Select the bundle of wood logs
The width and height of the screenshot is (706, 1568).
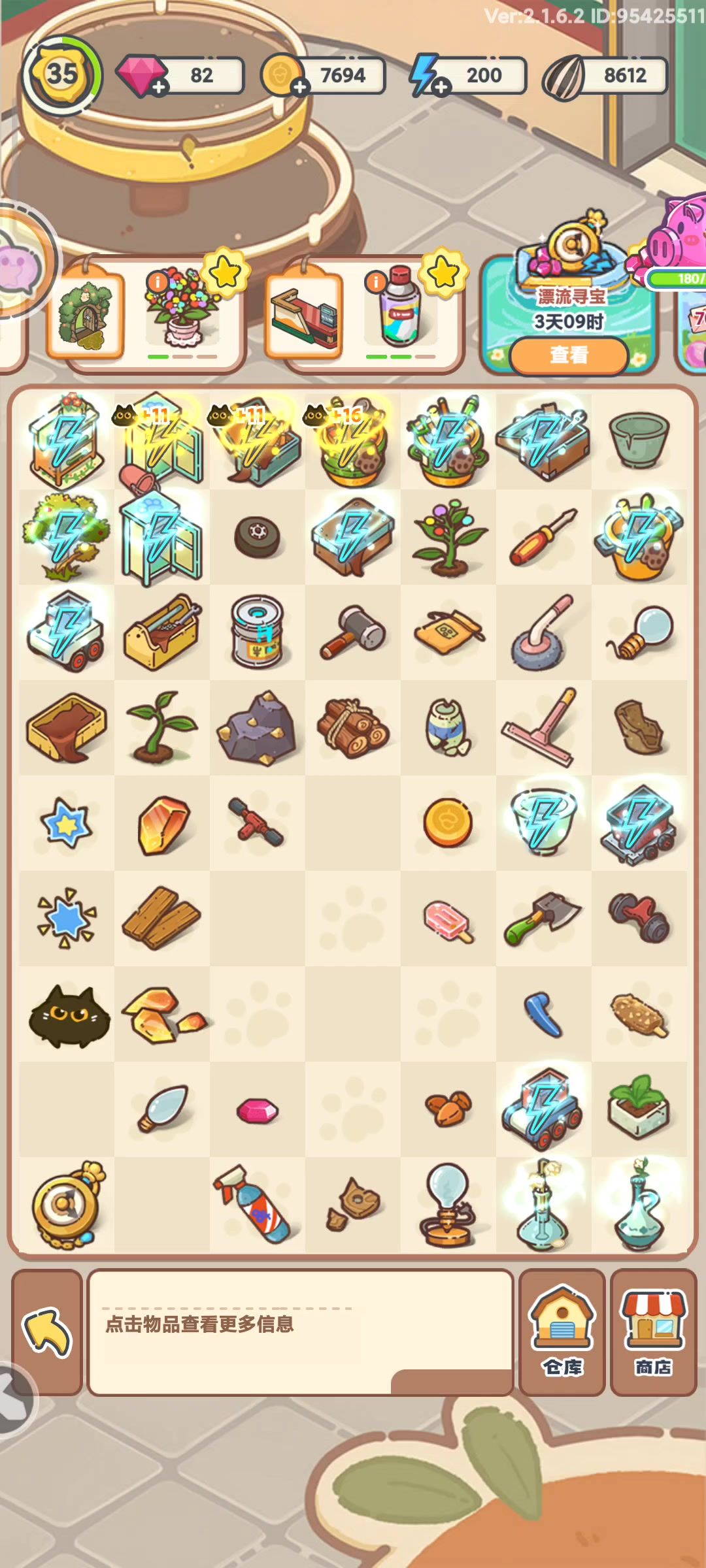pos(353,728)
